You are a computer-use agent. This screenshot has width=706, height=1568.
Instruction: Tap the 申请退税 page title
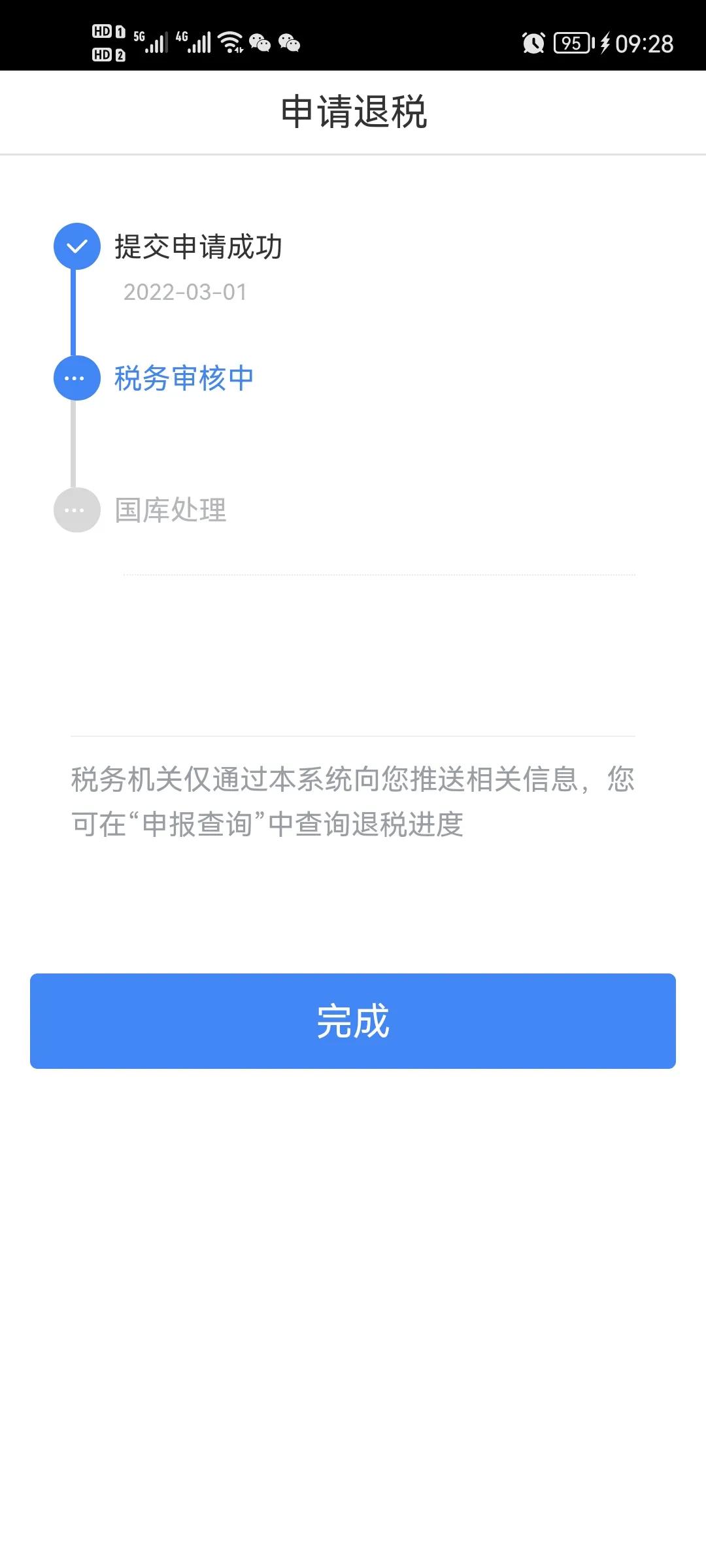pos(353,110)
